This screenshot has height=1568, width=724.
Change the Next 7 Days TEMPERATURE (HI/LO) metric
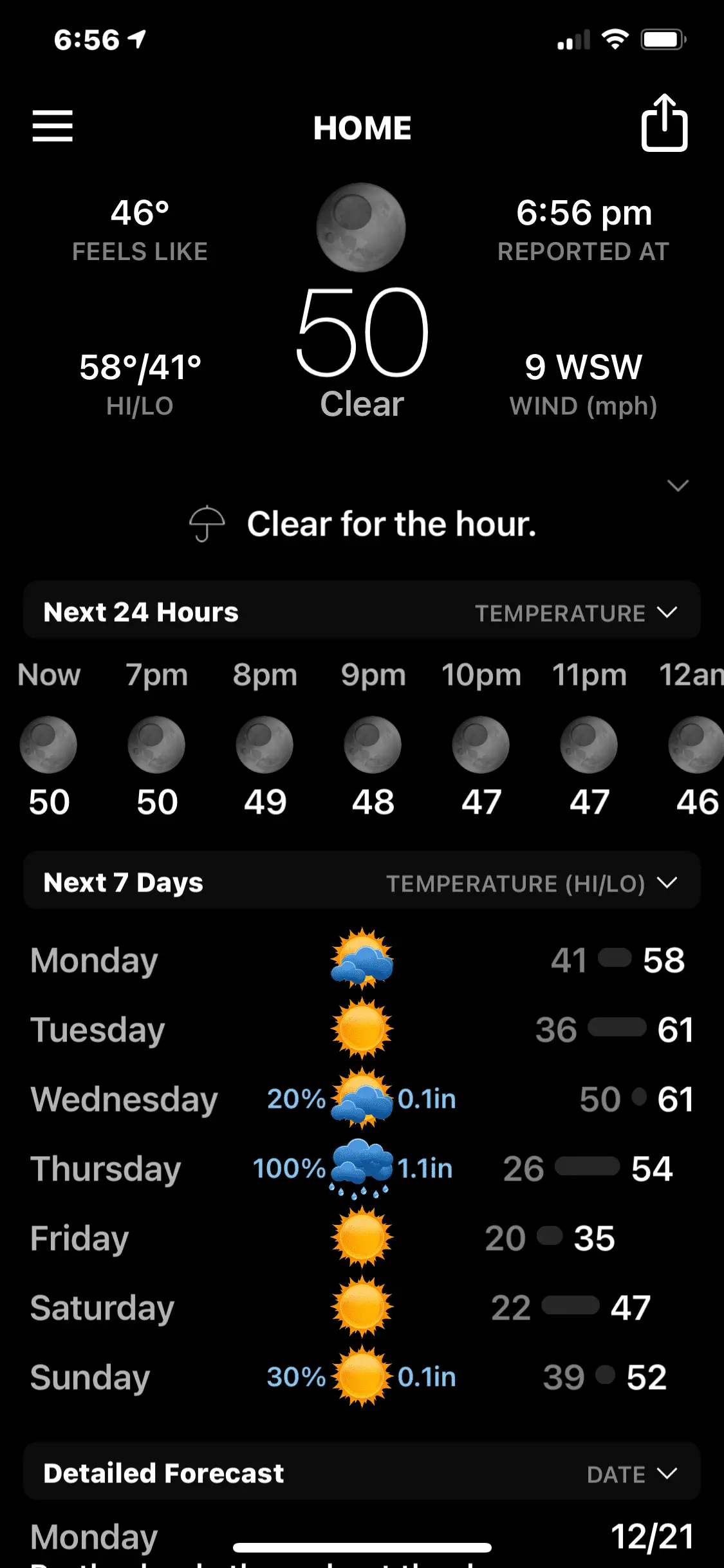pyautogui.click(x=532, y=883)
